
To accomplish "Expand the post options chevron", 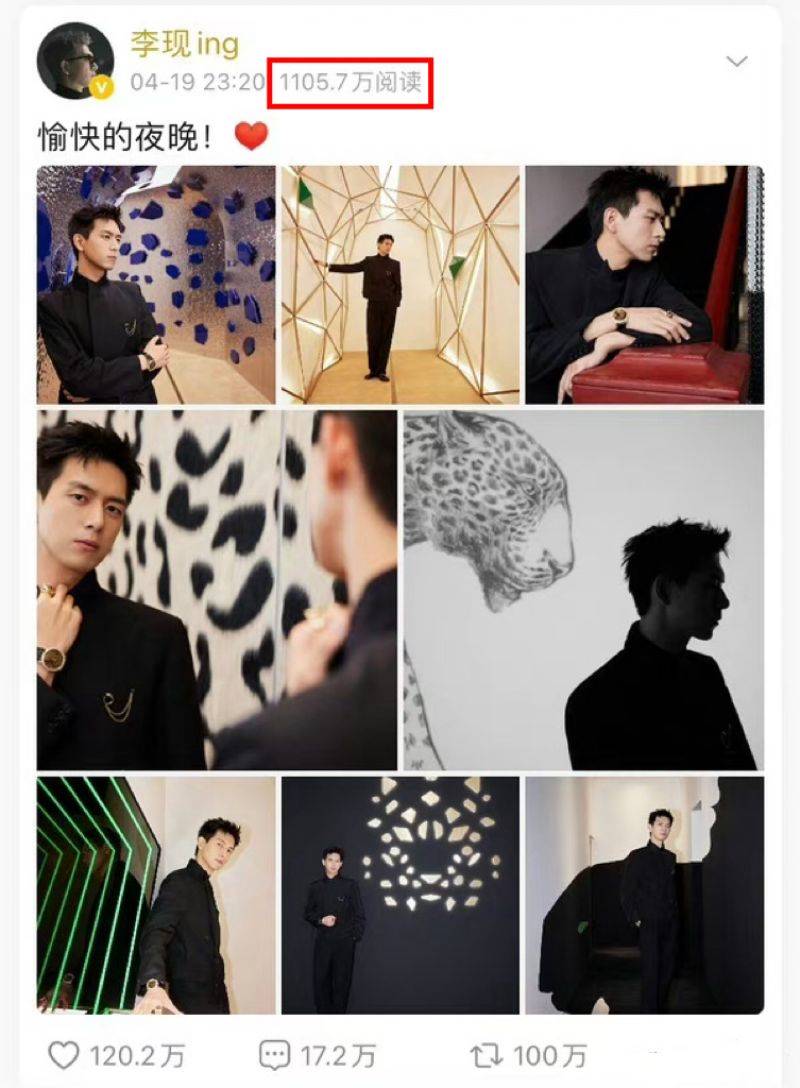I will 737,62.
